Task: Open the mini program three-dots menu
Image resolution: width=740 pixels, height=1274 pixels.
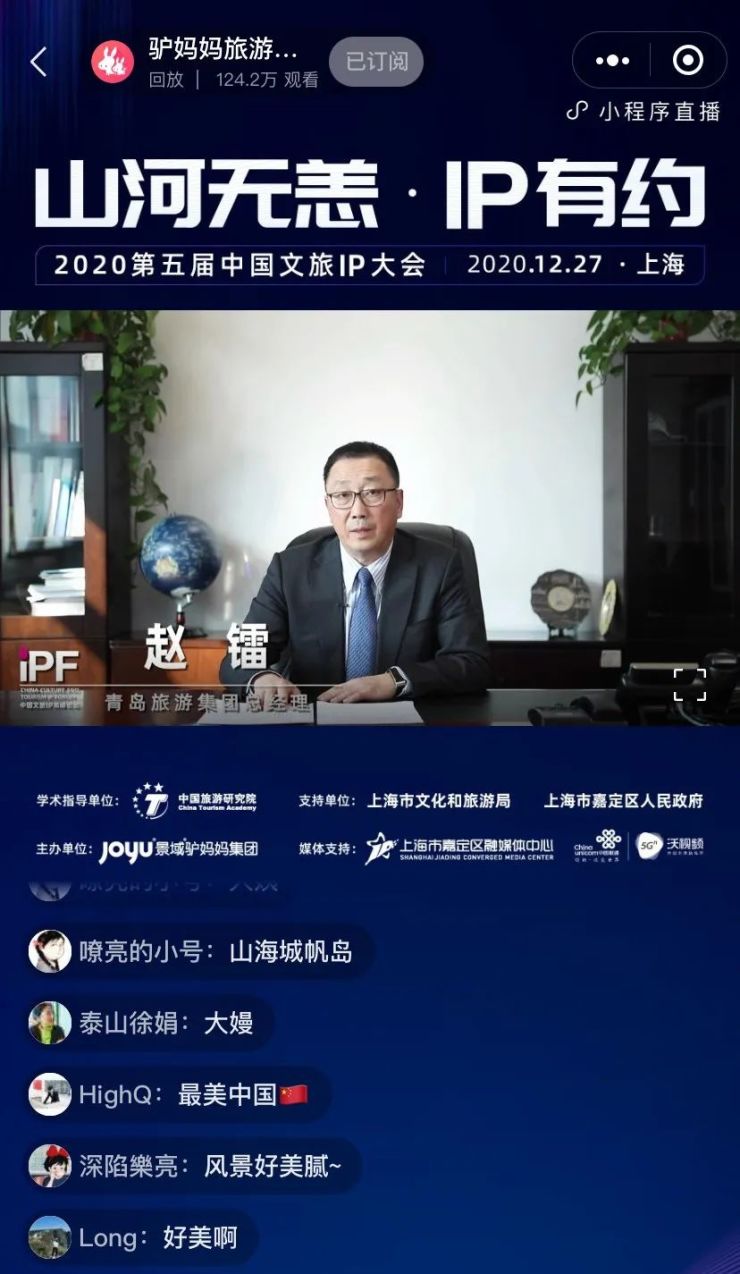Action: pyautogui.click(x=612, y=61)
